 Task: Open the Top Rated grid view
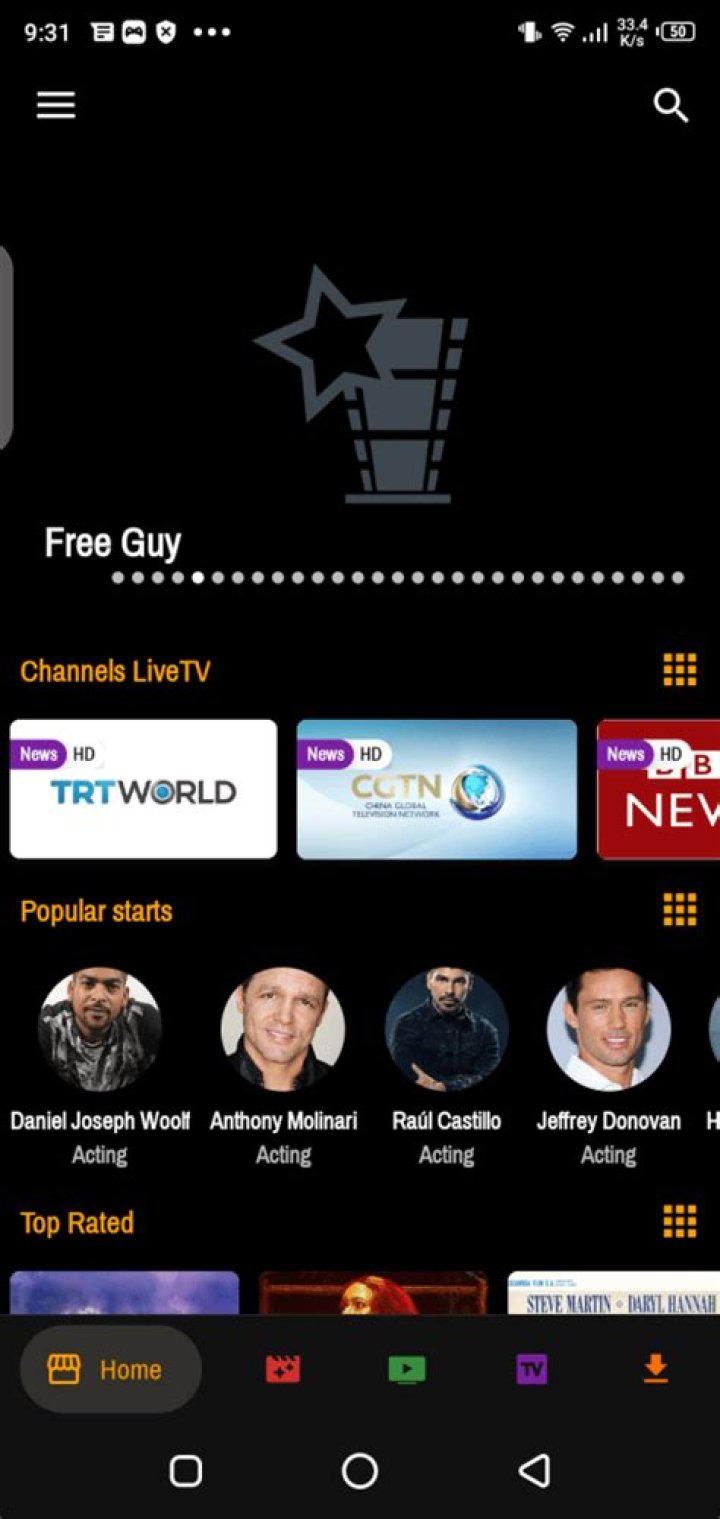pyautogui.click(x=680, y=1221)
